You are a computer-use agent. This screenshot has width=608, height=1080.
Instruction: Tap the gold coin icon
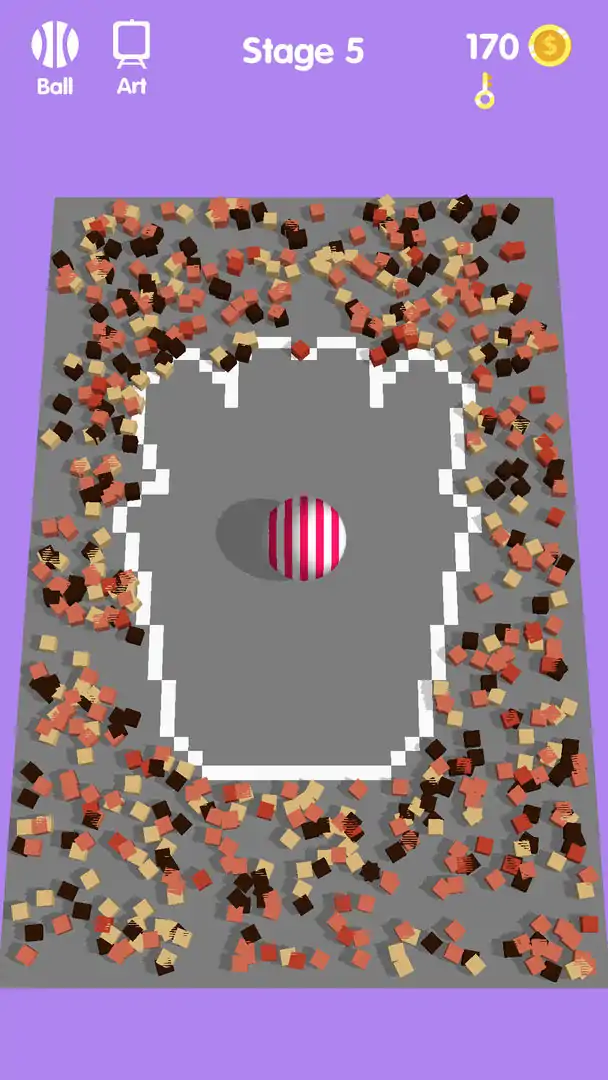(x=549, y=46)
